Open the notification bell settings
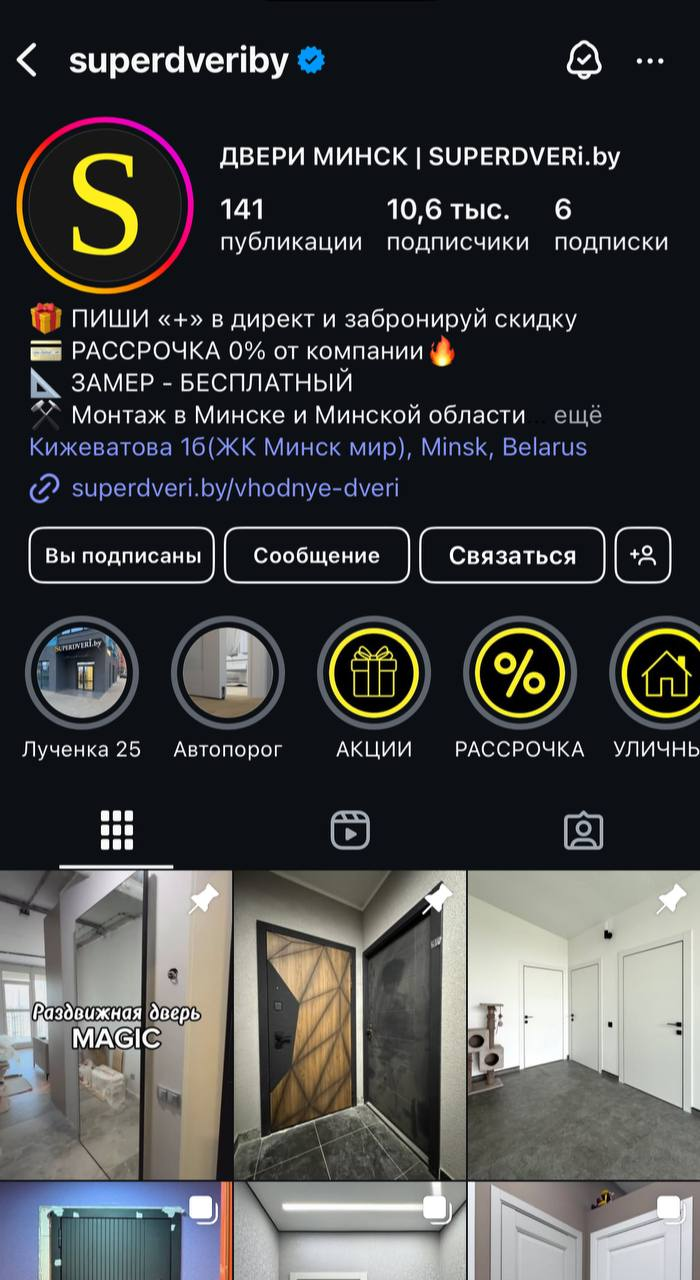The image size is (700, 1280). coord(583,61)
